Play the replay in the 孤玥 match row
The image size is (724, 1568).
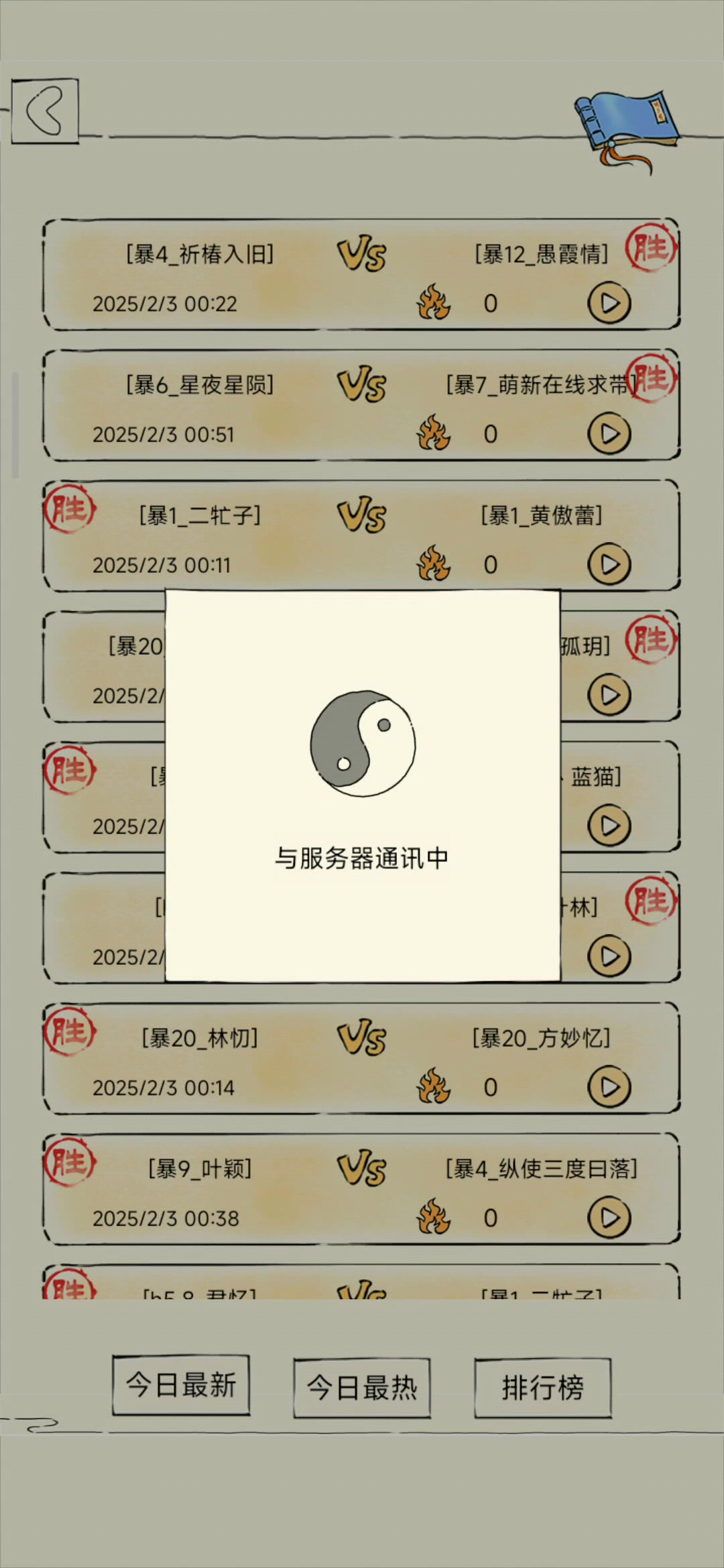click(609, 695)
